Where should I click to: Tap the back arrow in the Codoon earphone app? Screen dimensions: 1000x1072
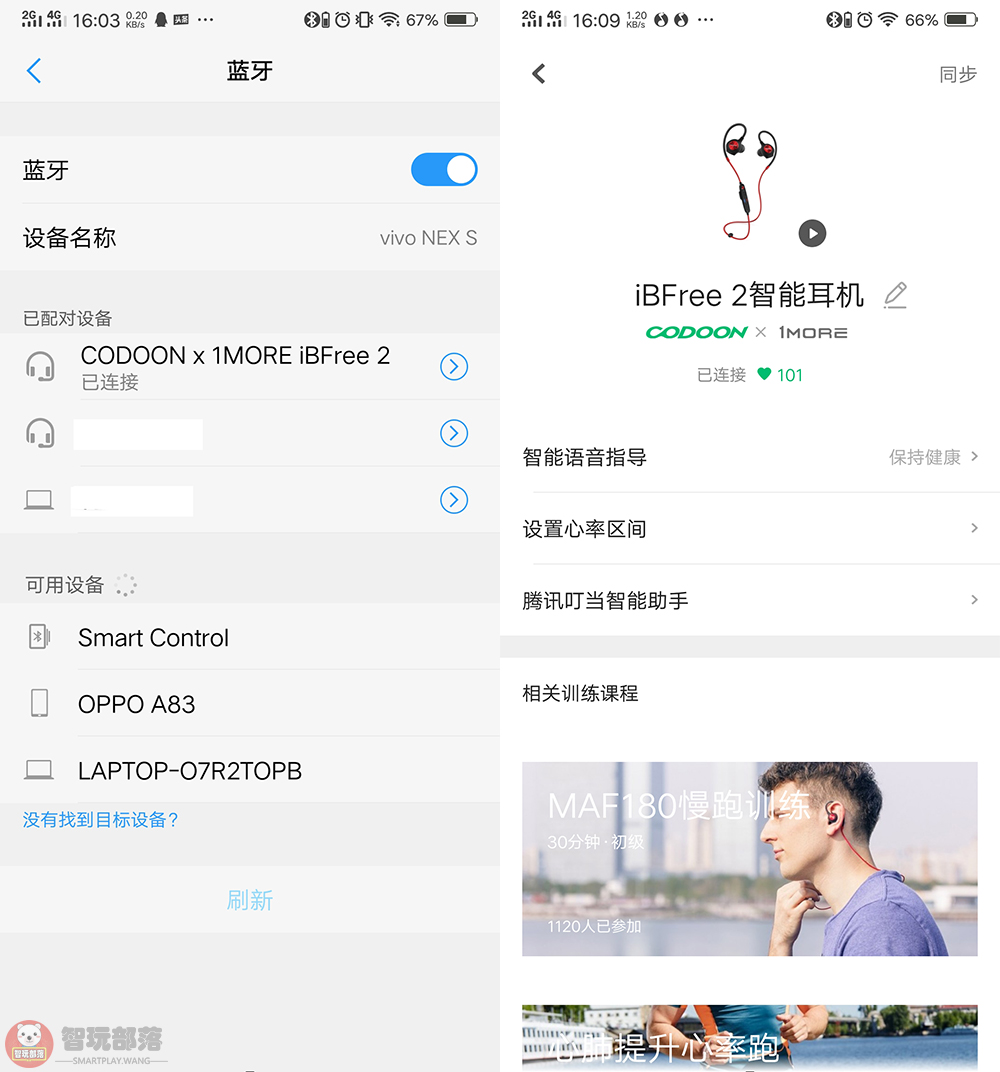(538, 73)
